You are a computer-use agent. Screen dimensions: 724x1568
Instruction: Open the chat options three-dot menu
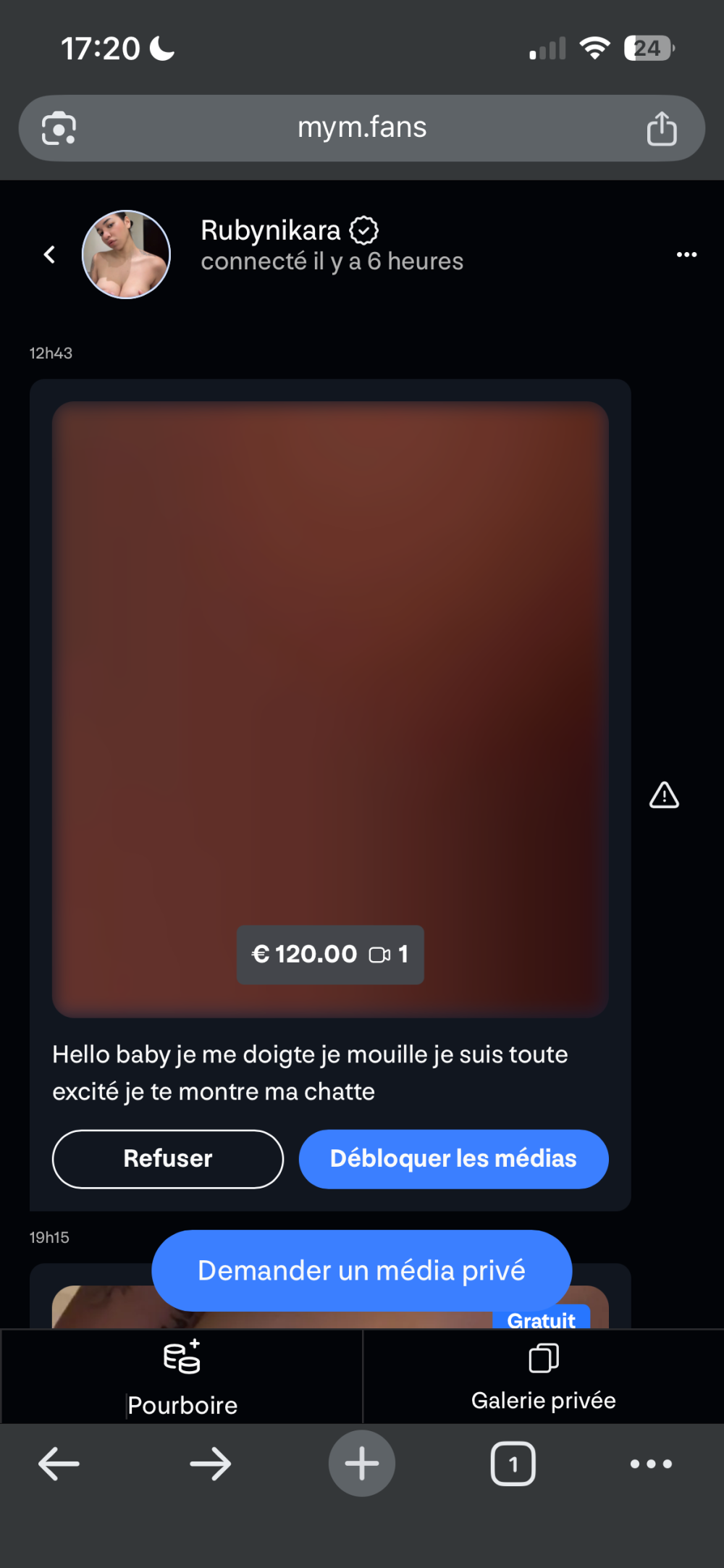tap(686, 254)
